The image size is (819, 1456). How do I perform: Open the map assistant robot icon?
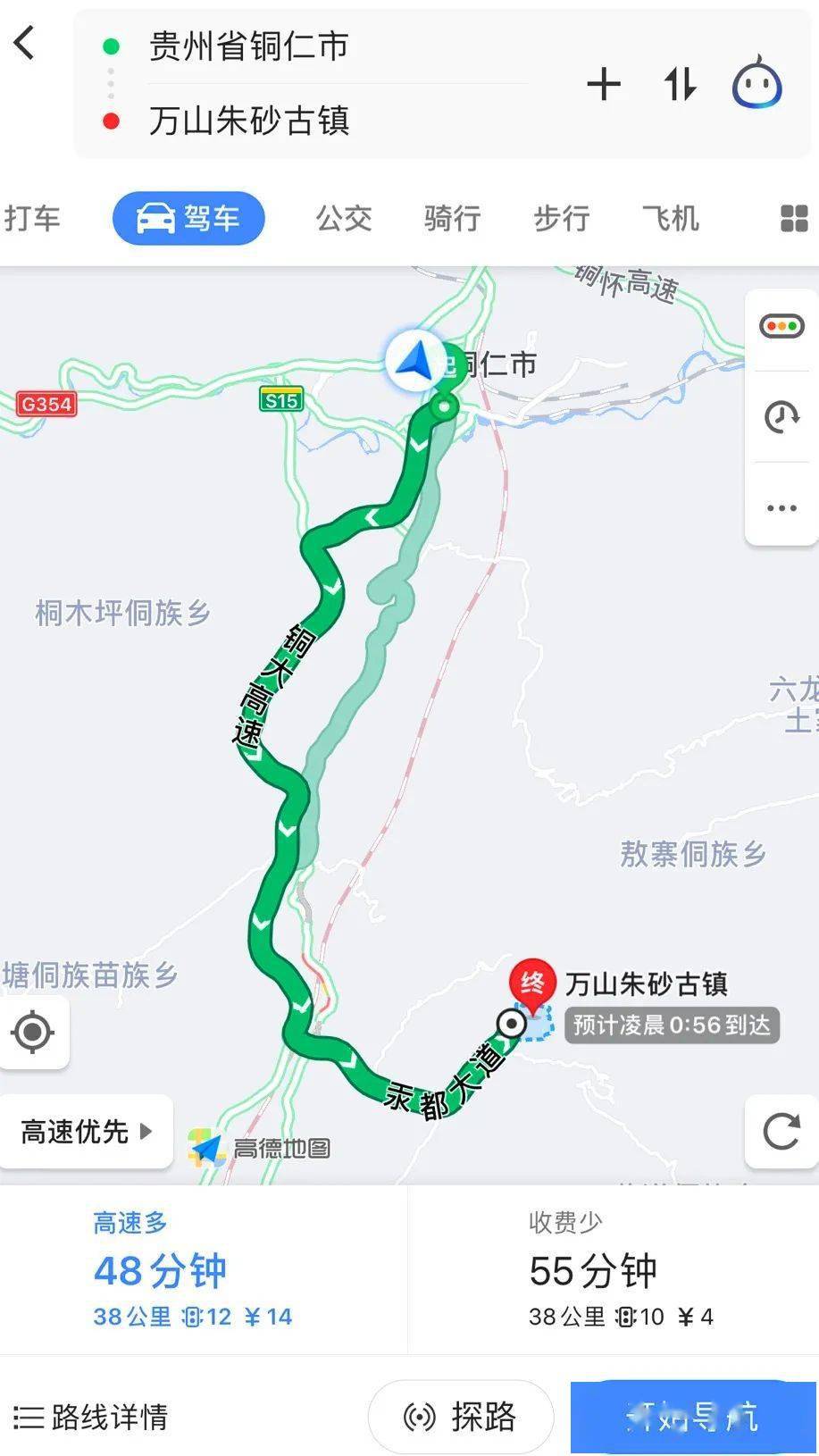[x=756, y=85]
